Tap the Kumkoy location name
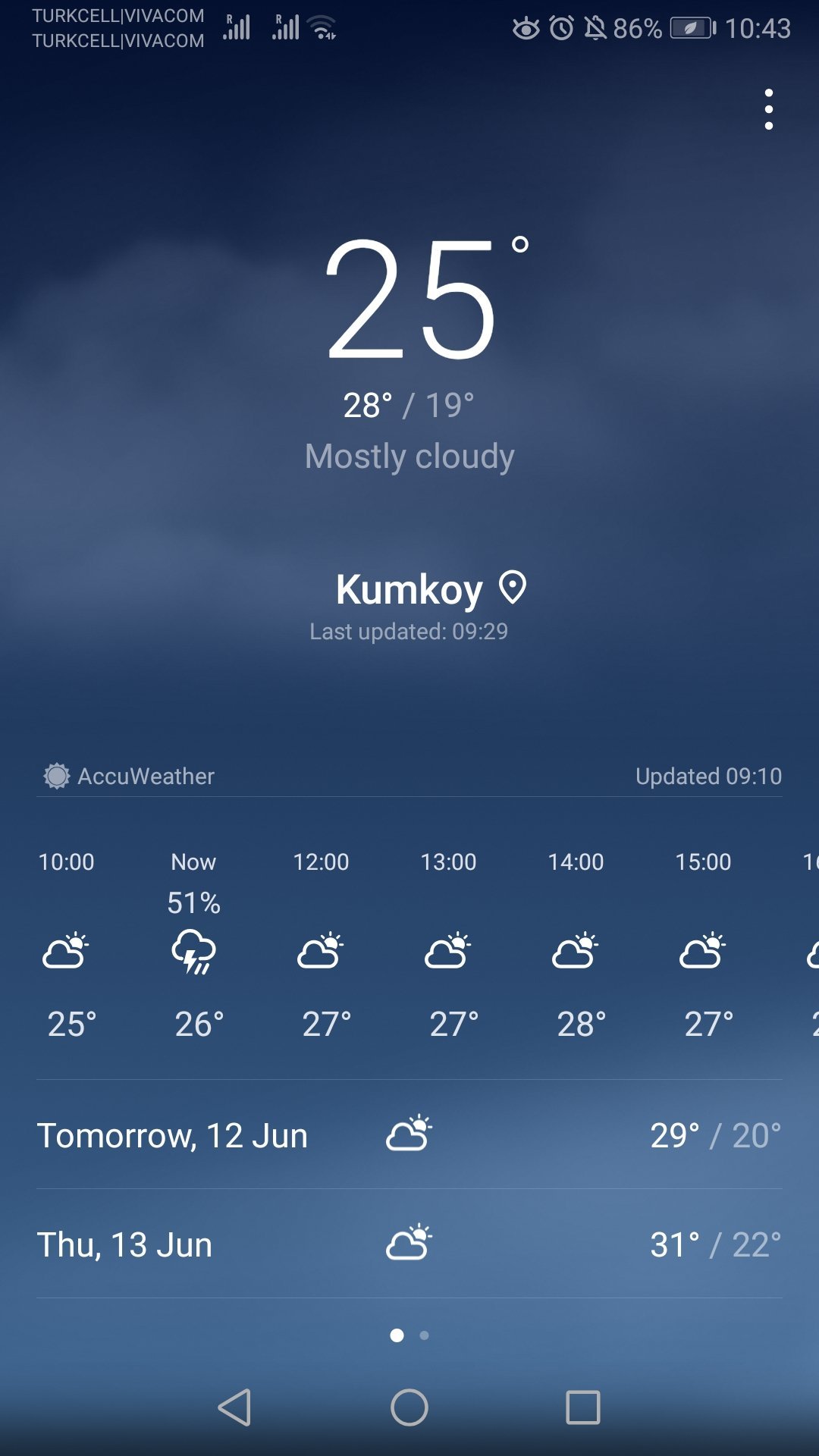Viewport: 819px width, 1456px height. pos(409,590)
